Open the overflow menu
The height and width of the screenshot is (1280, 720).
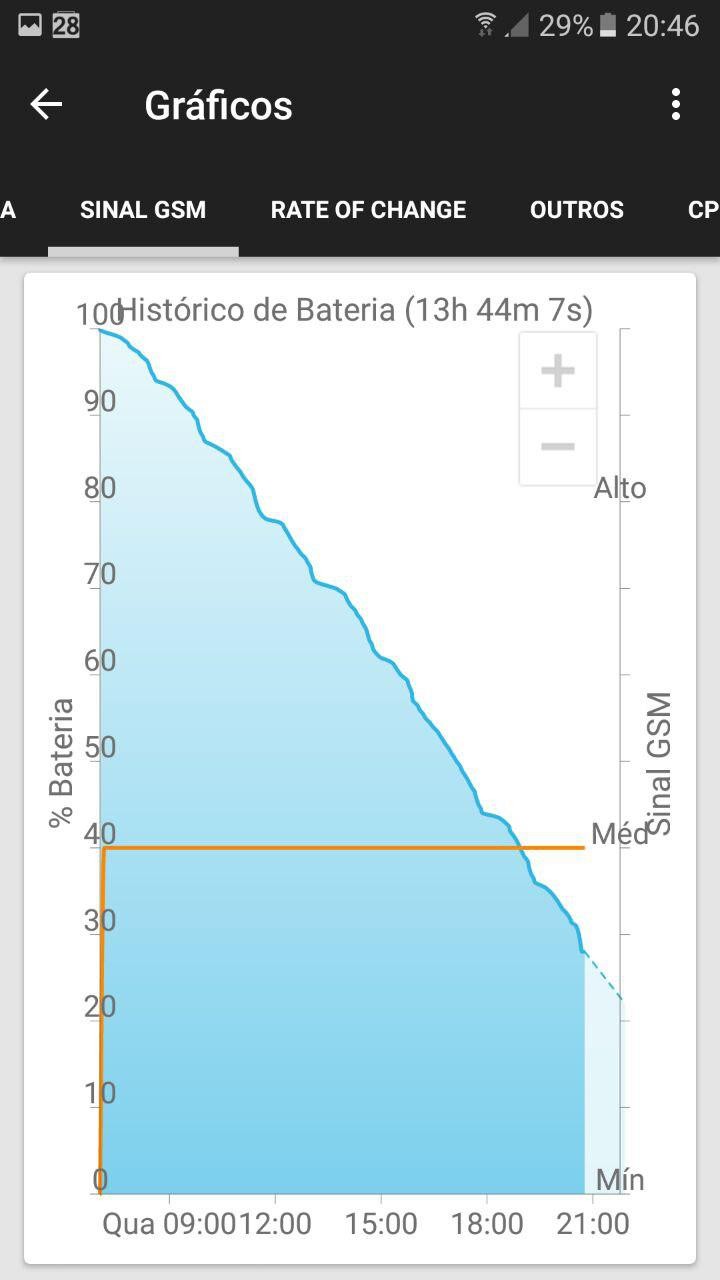coord(676,104)
